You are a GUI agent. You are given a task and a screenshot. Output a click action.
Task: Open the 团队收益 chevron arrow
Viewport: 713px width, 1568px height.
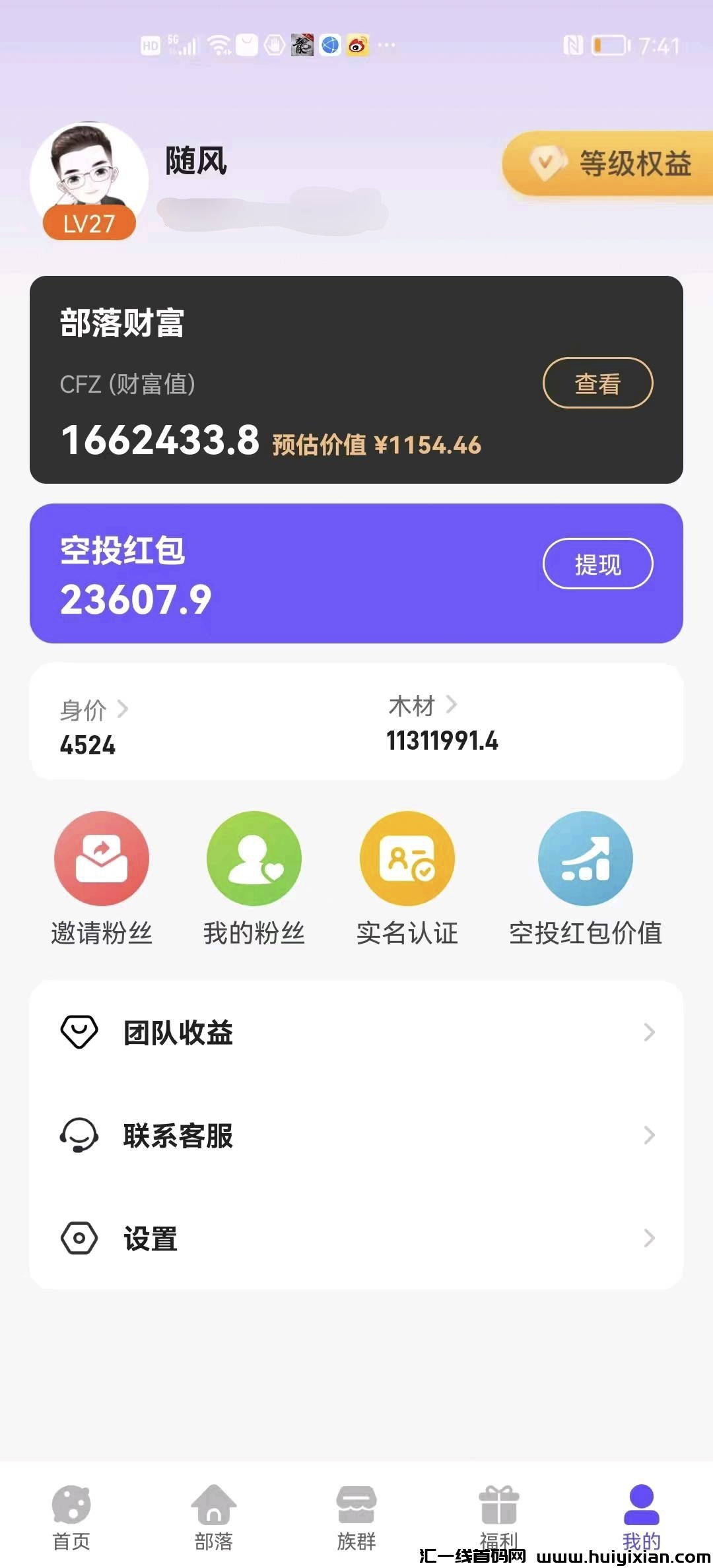pos(649,1031)
